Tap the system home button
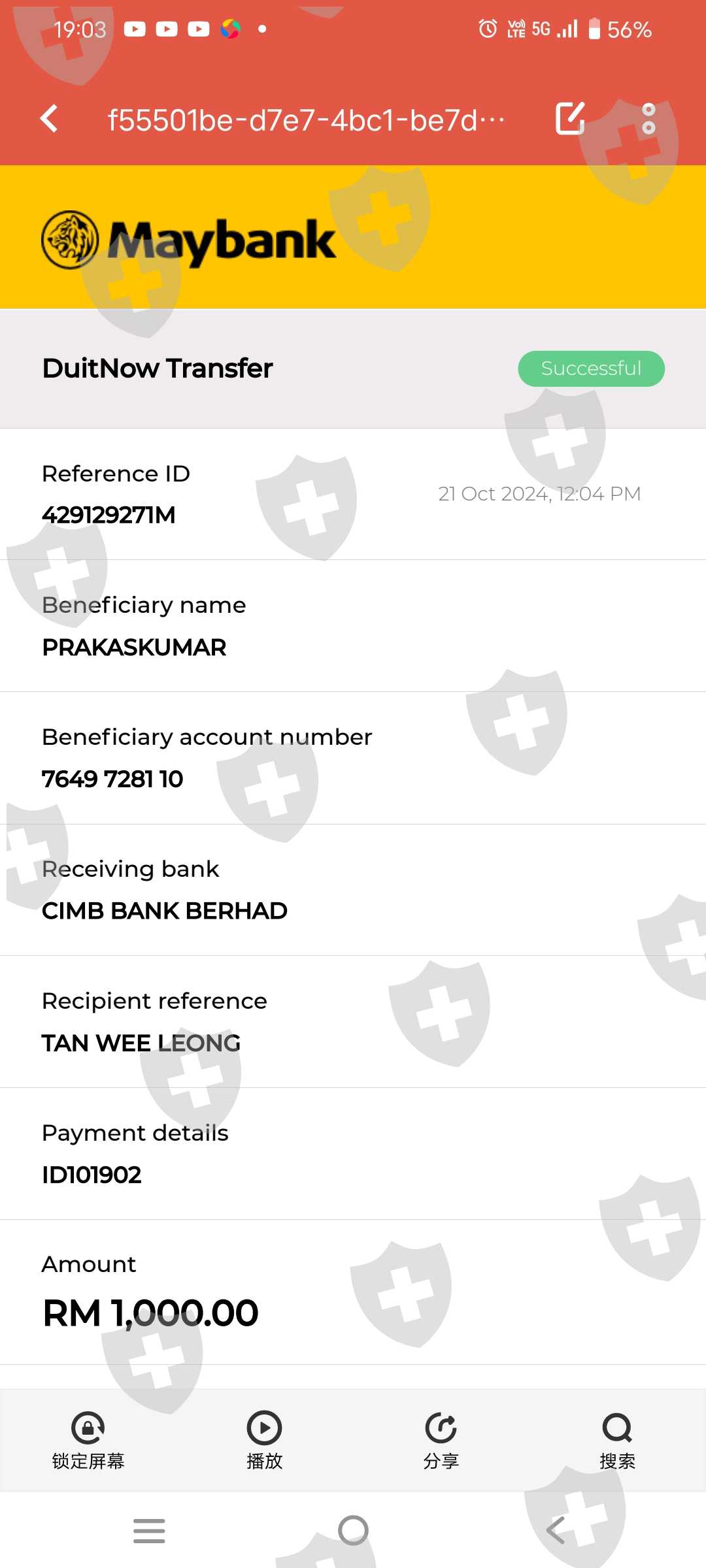 click(x=353, y=1530)
